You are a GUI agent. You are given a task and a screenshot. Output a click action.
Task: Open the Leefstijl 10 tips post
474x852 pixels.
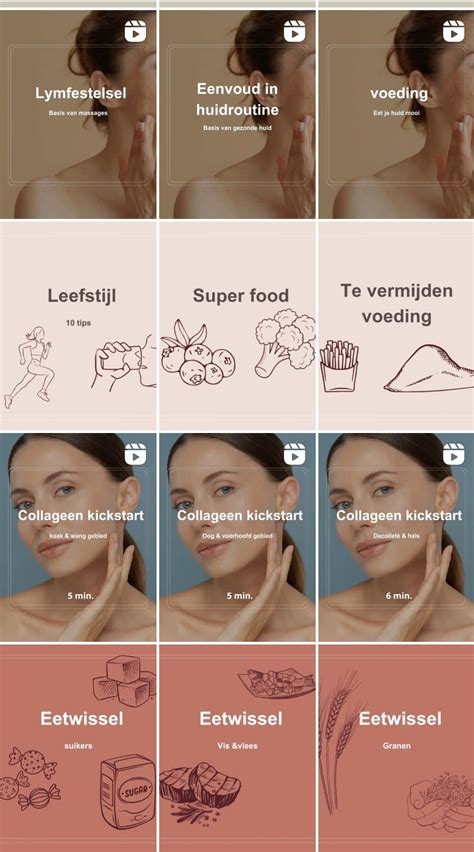tap(78, 326)
